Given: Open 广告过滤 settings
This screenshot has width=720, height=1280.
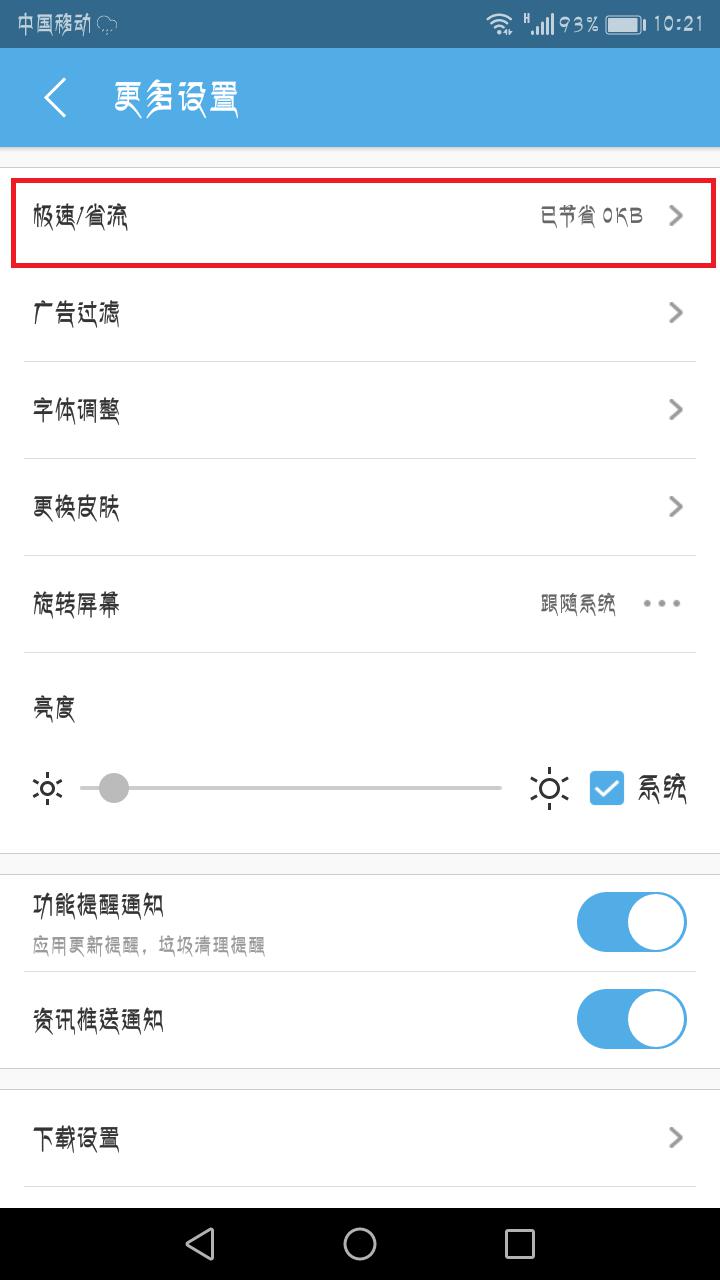Looking at the screenshot, I should tap(360, 313).
